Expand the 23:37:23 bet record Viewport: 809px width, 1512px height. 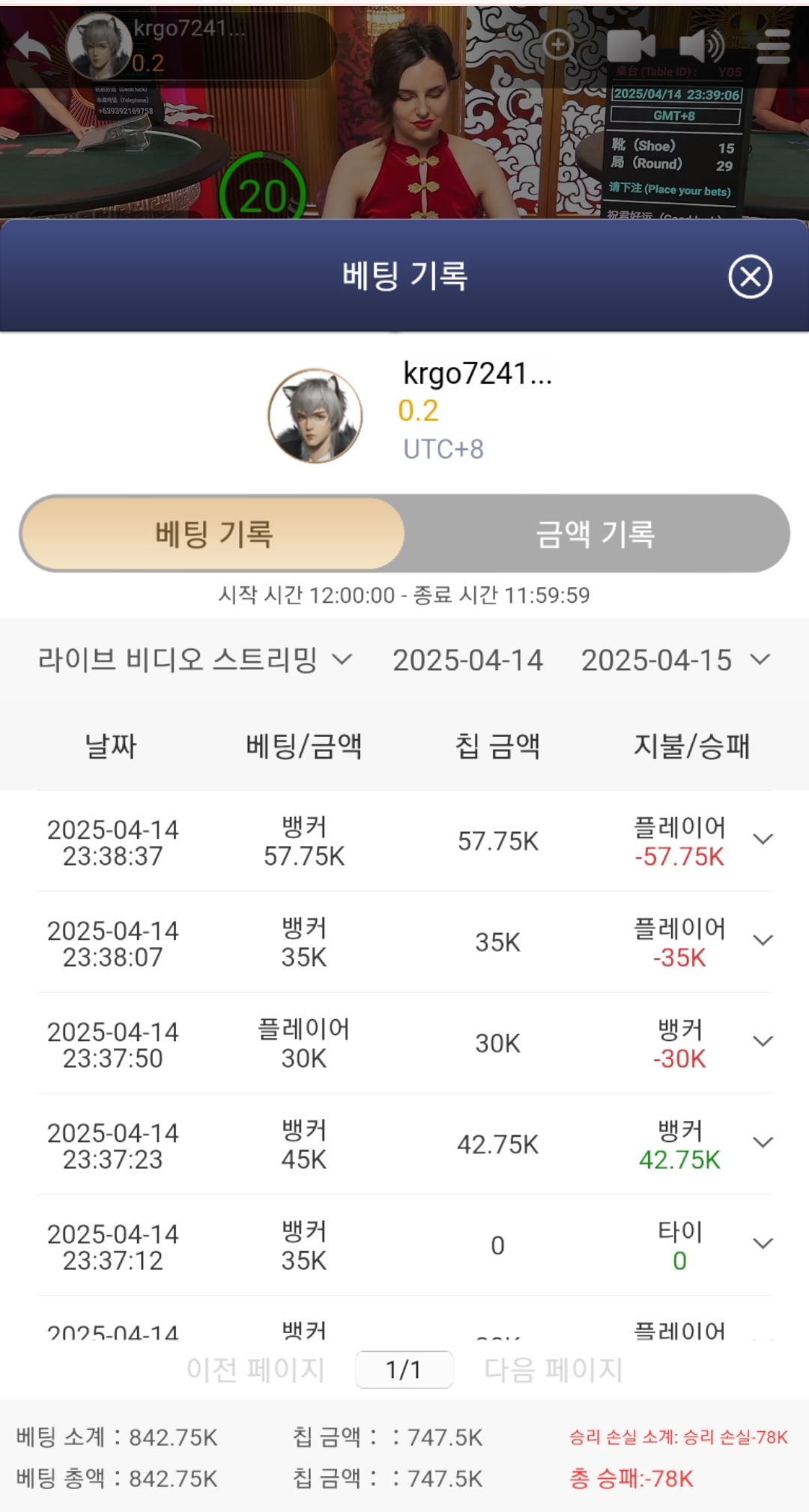coord(763,1143)
